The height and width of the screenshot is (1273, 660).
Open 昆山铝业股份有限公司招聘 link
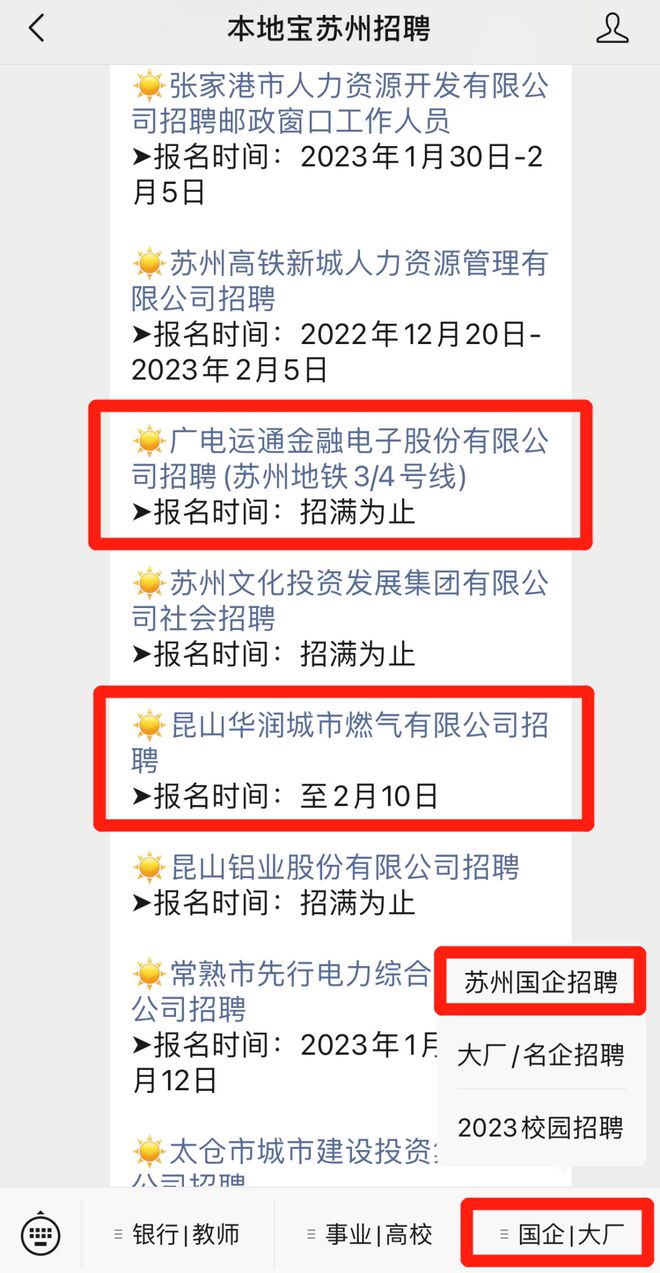pos(340,866)
